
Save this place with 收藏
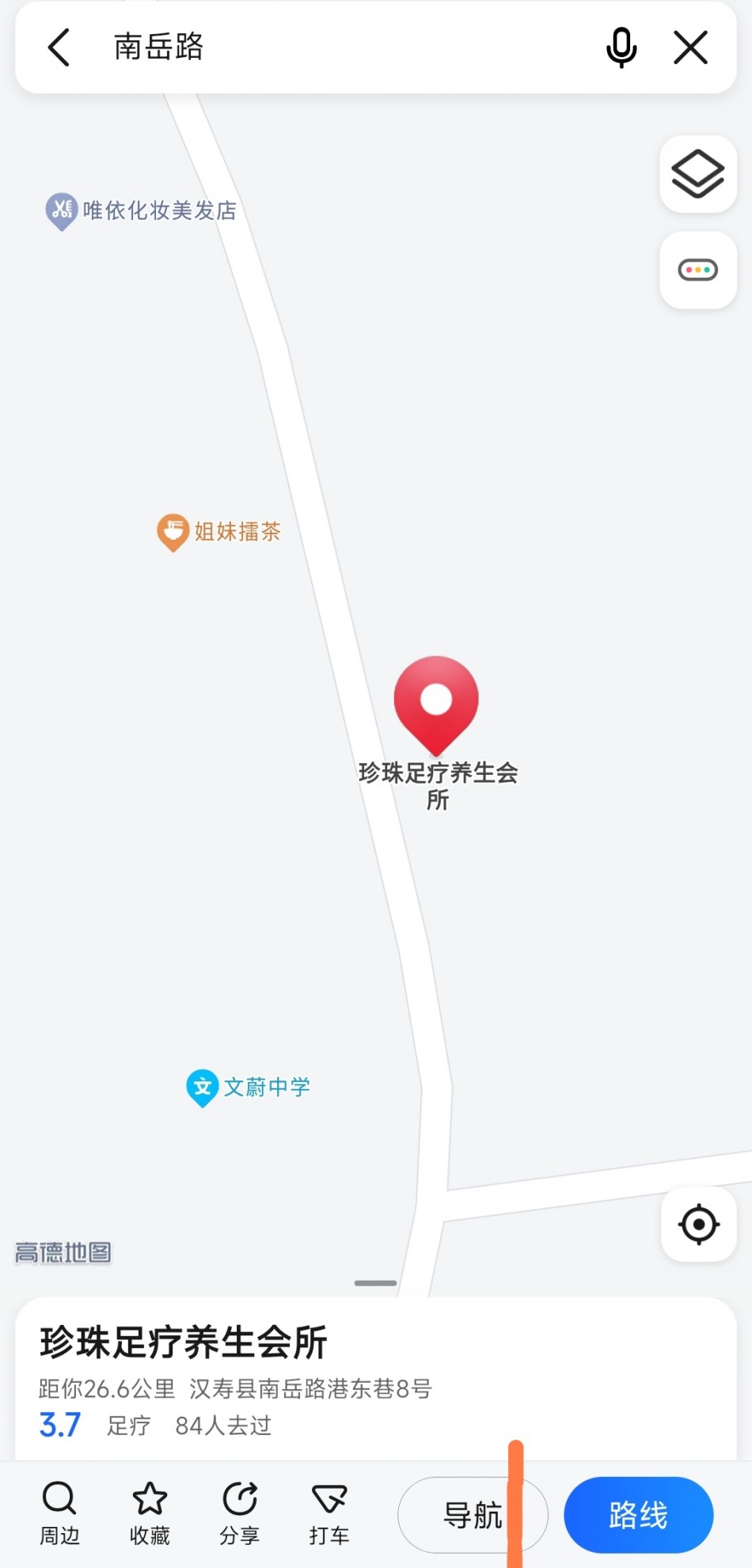(x=150, y=1513)
